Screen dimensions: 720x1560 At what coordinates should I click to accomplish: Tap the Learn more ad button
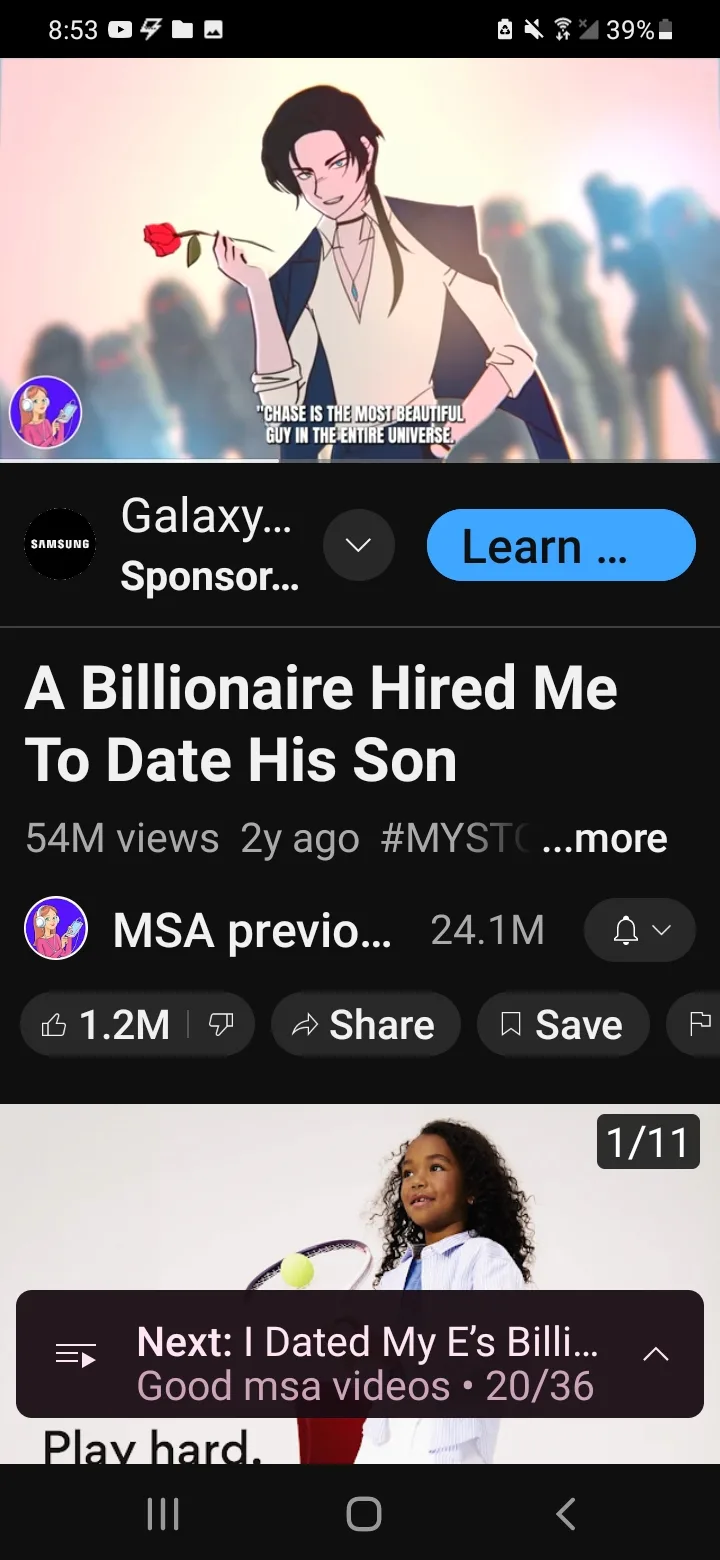click(560, 545)
